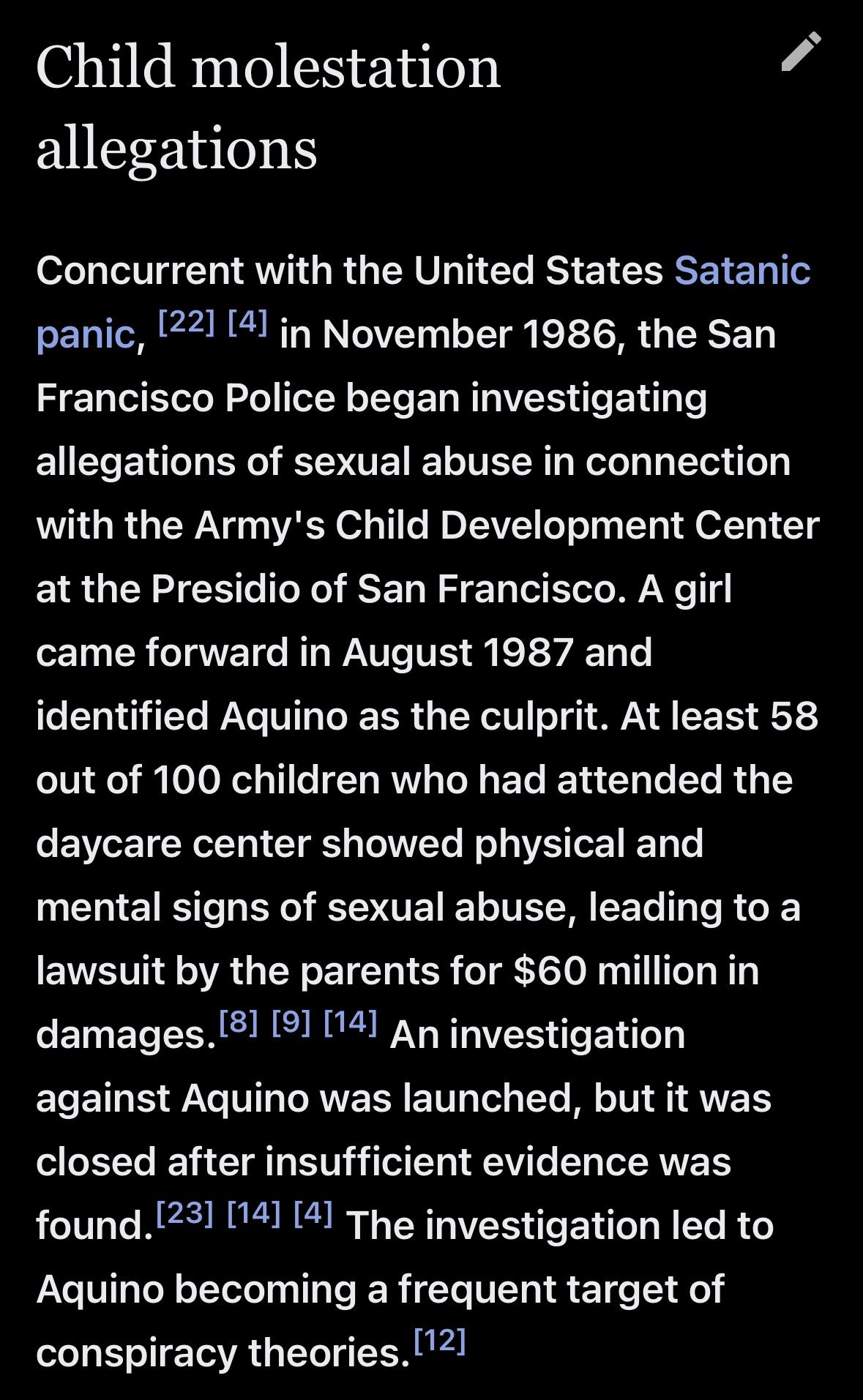Image resolution: width=863 pixels, height=1400 pixels.
Task: Open the Satanic panic article link
Action: 741,271
